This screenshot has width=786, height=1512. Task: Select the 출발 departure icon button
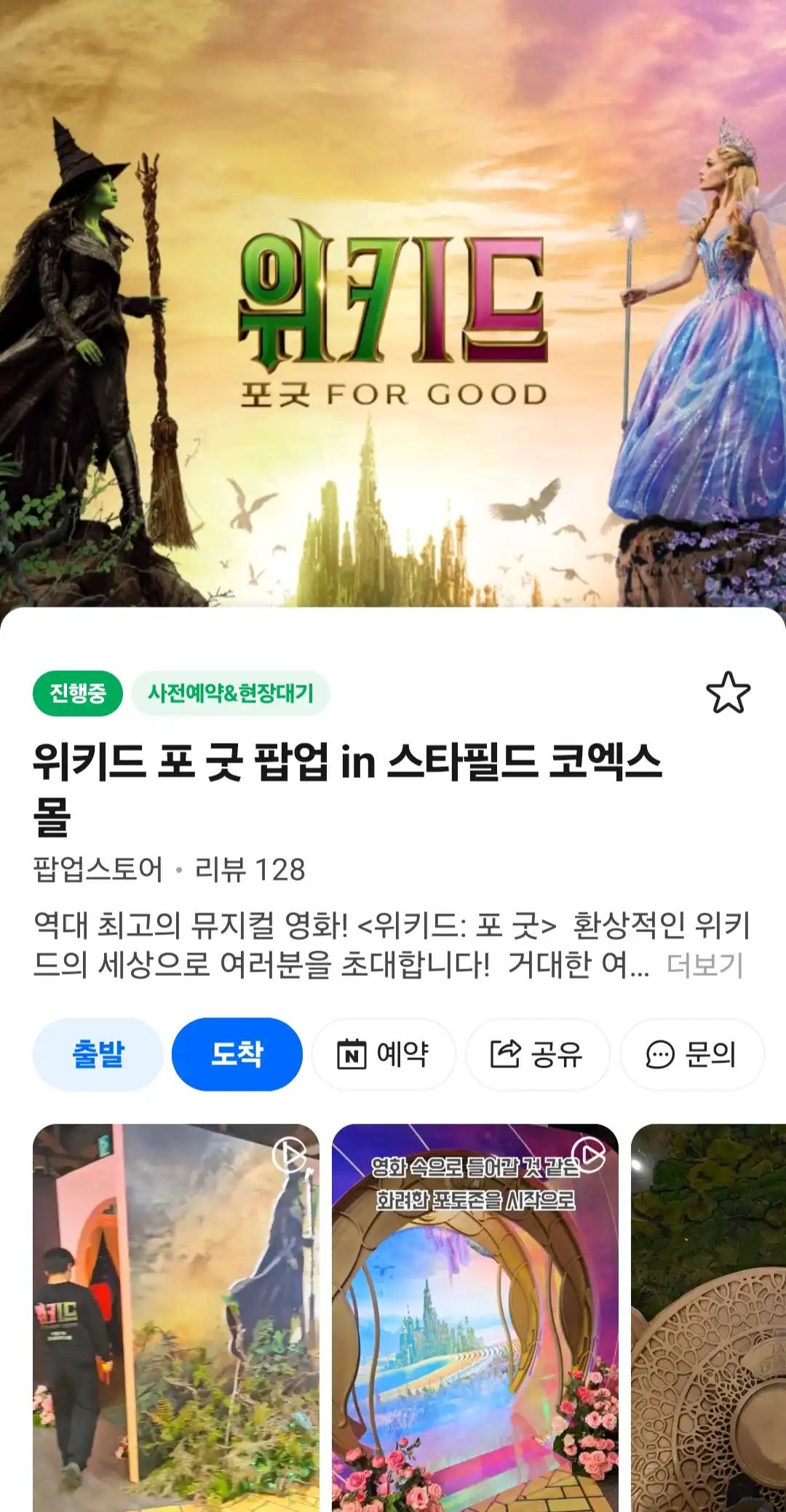click(x=98, y=1055)
